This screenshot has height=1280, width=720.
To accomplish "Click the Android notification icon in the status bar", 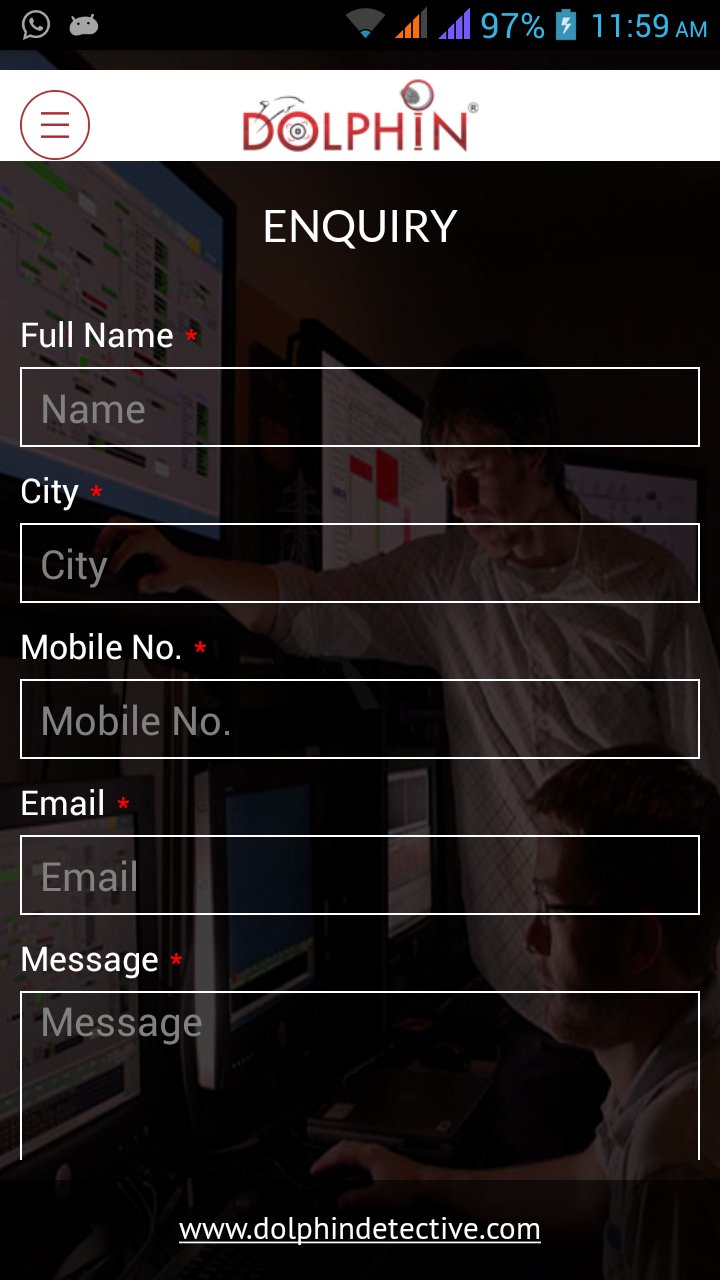I will [x=83, y=22].
